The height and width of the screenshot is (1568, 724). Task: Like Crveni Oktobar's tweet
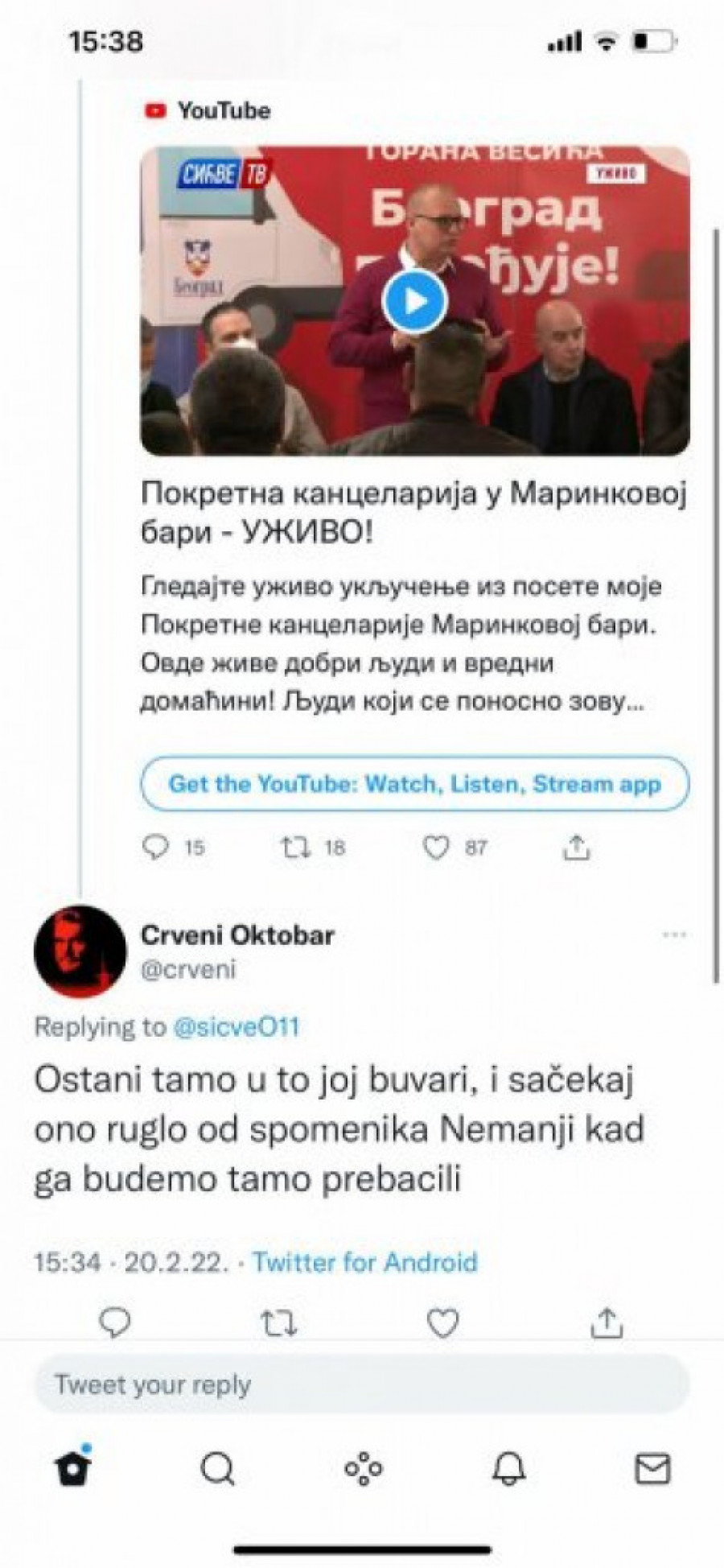click(442, 1322)
